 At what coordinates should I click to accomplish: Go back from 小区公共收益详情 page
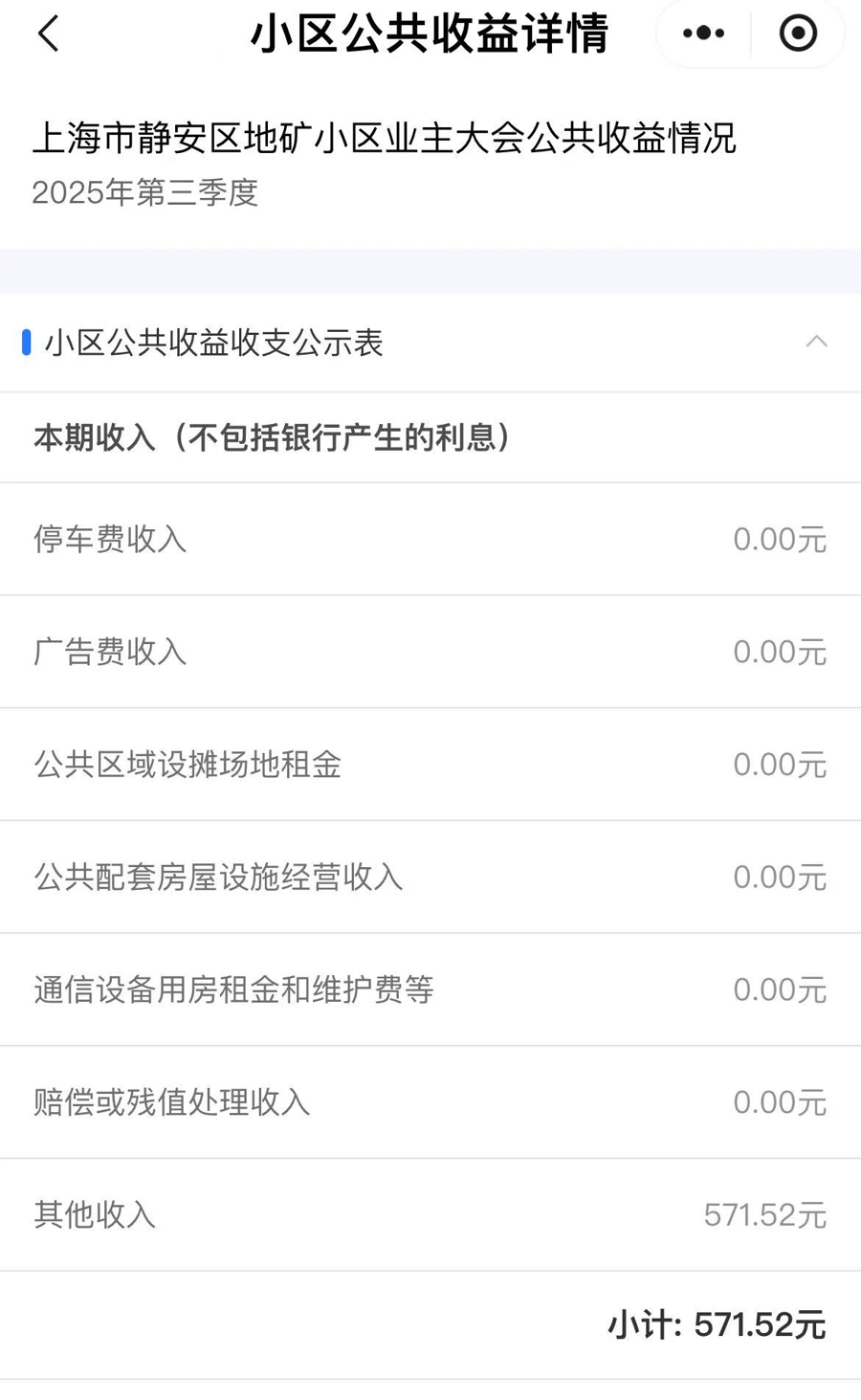click(x=48, y=34)
